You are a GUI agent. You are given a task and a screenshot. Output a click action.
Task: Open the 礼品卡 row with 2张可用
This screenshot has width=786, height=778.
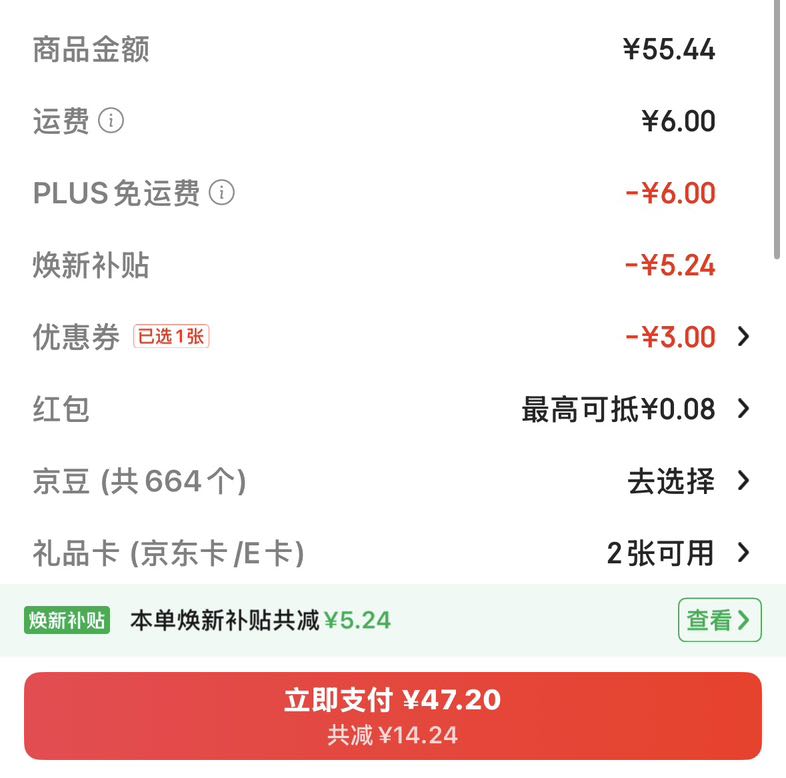pos(393,552)
